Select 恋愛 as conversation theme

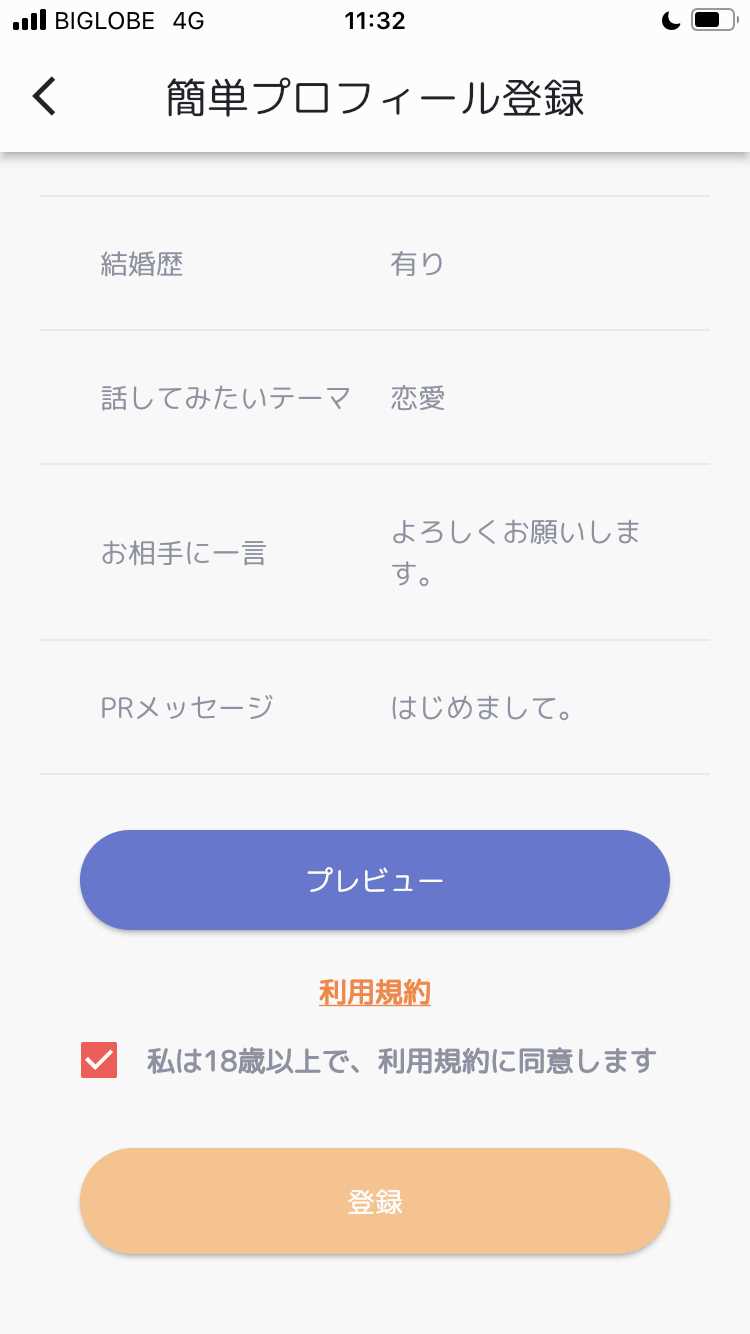418,397
